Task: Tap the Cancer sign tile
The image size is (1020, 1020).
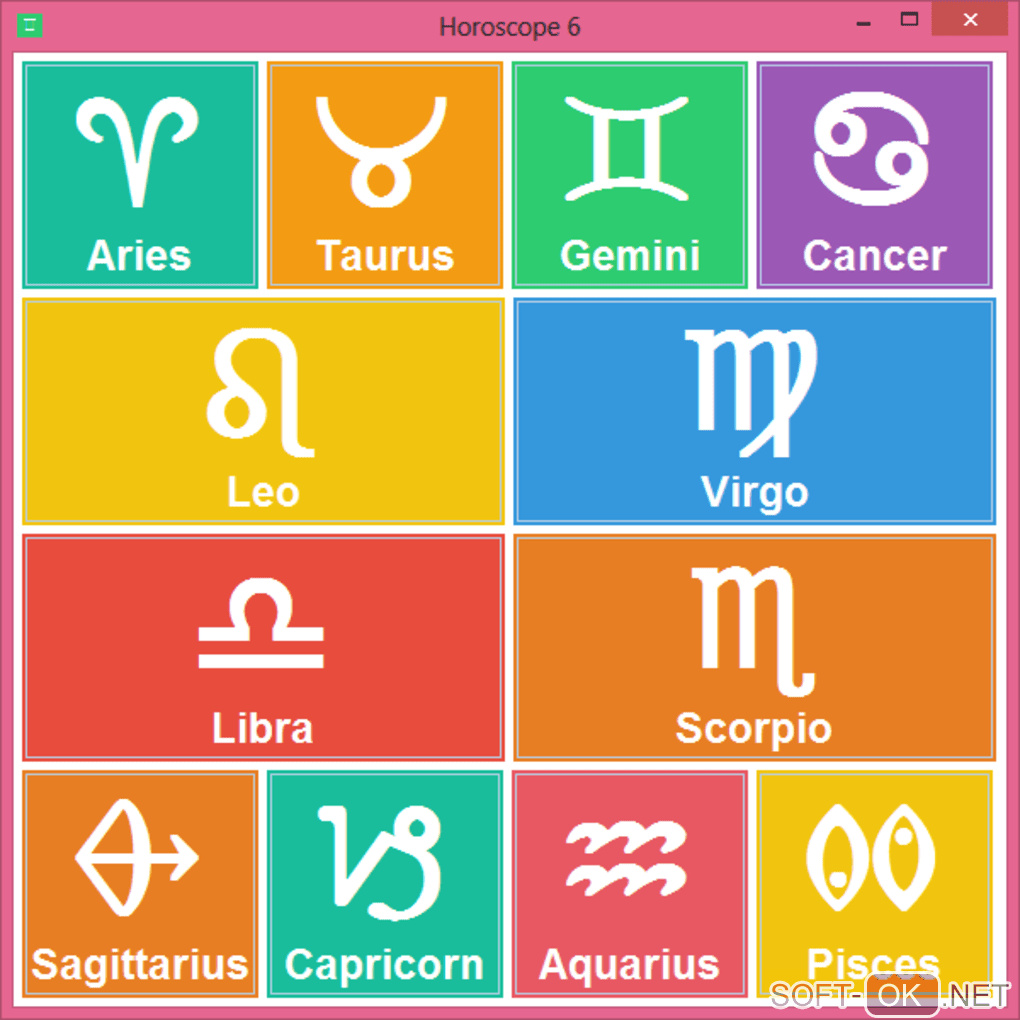Action: [x=874, y=175]
